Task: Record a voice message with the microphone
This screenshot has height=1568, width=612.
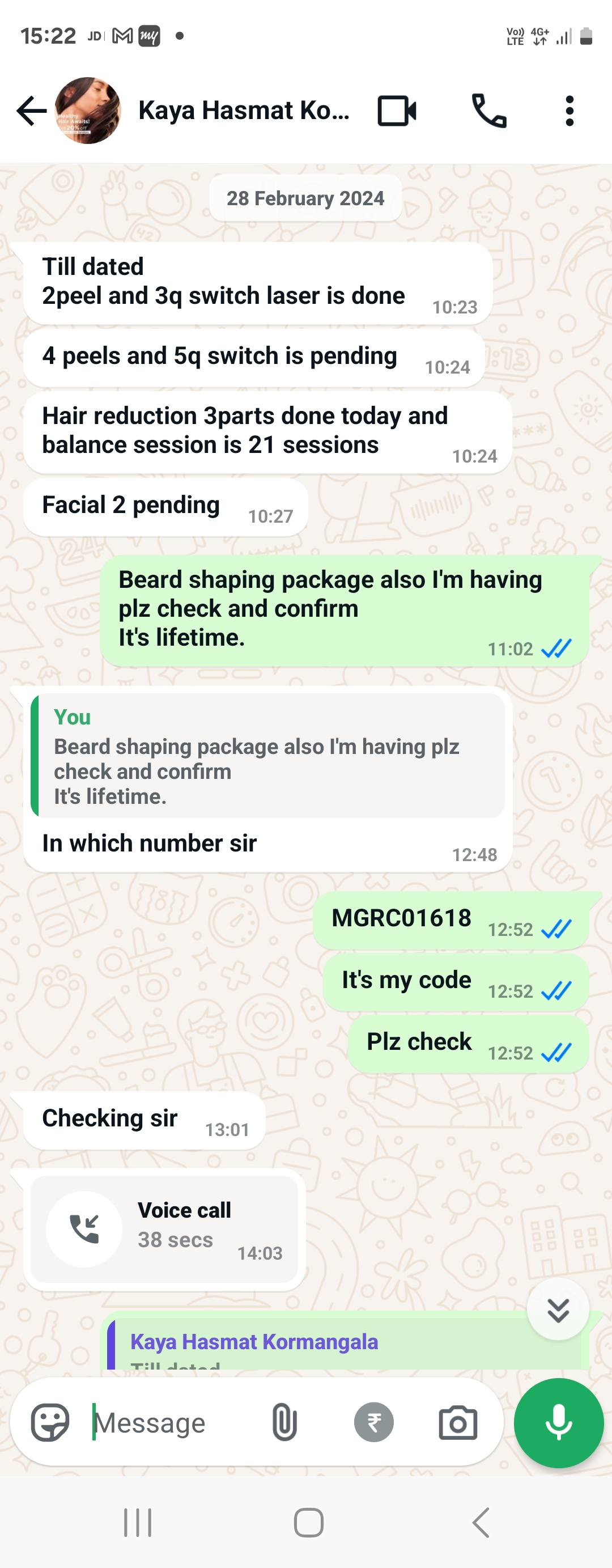Action: click(559, 1422)
